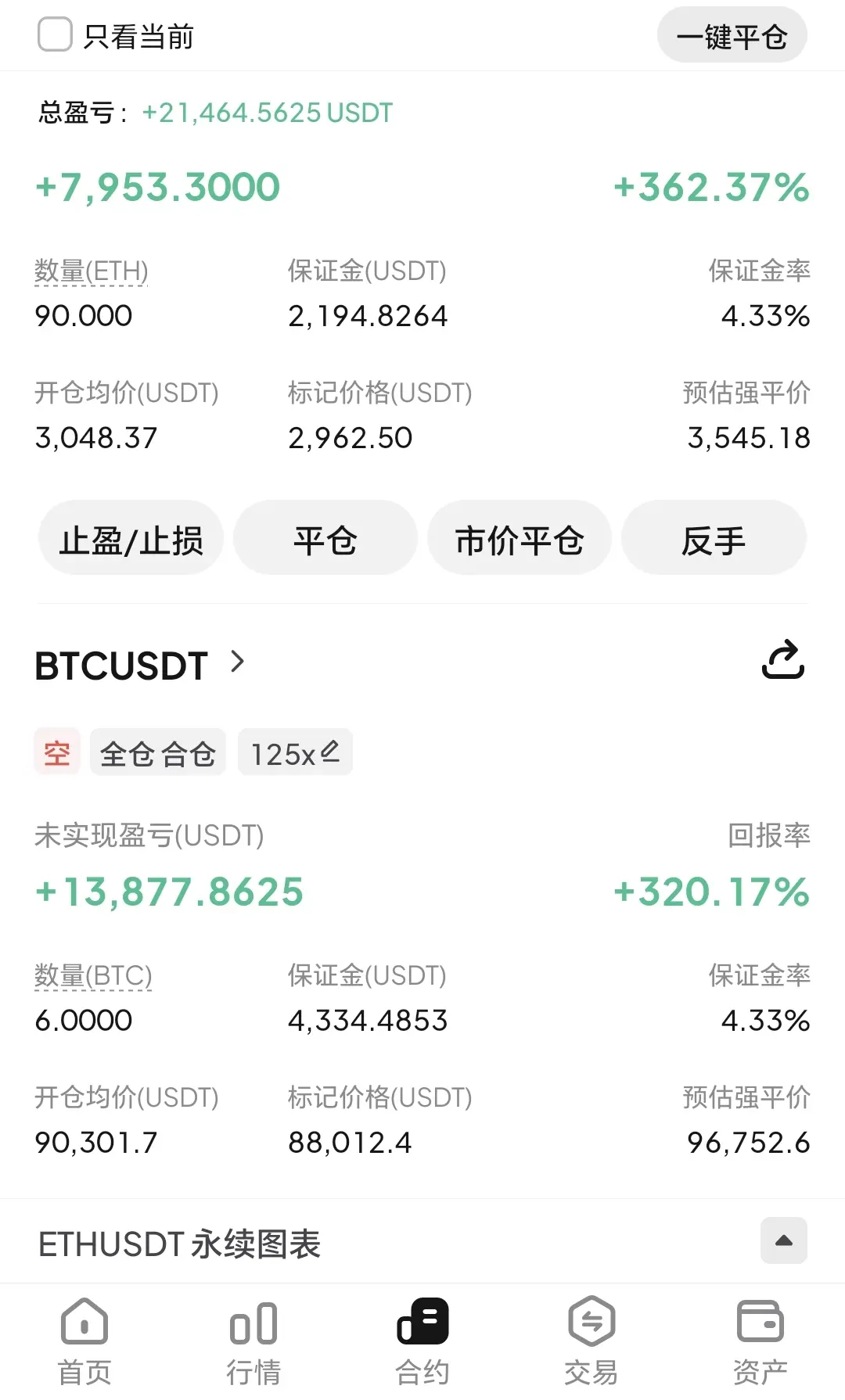The width and height of the screenshot is (845, 1400).
Task: Tap 反手 to reverse the position
Action: [714, 540]
